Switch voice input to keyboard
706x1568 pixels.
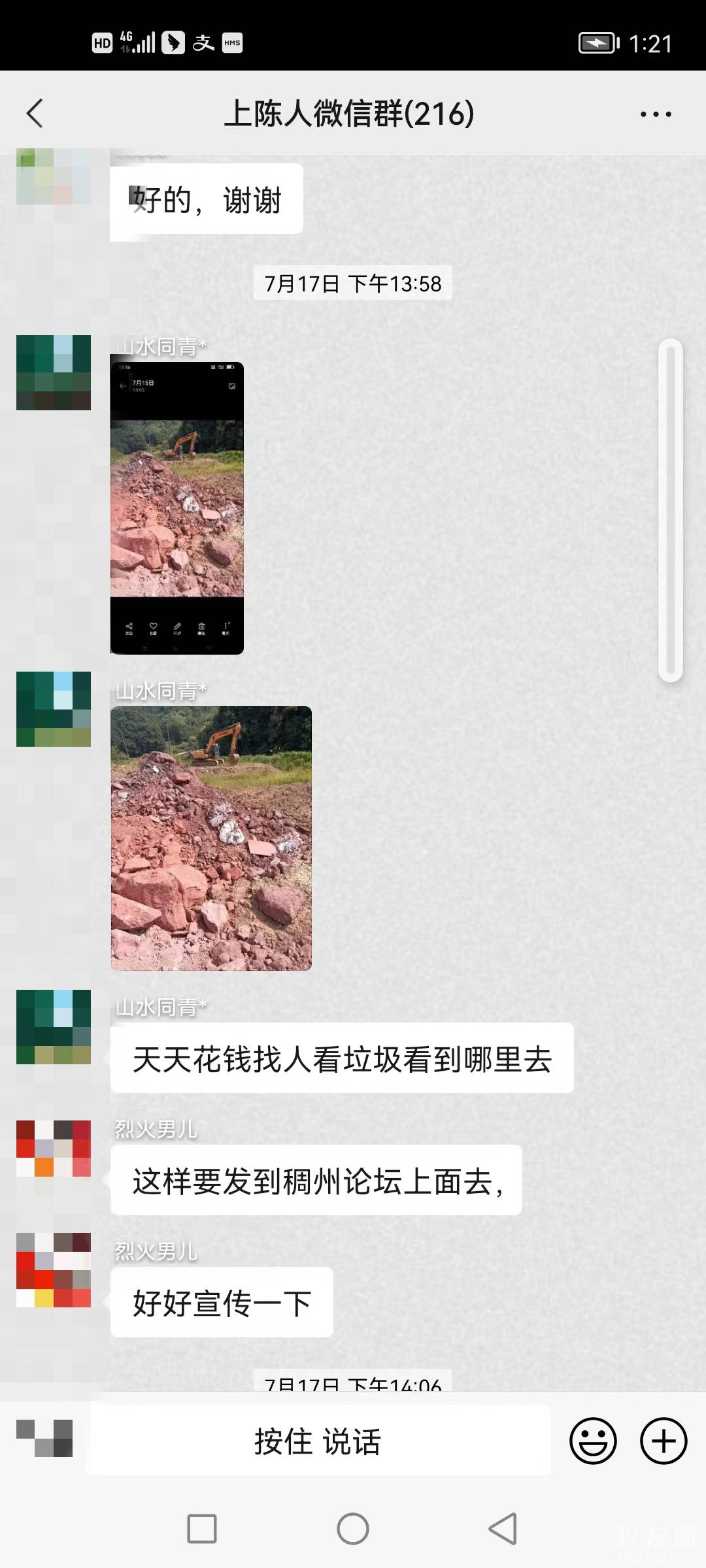(44, 1438)
